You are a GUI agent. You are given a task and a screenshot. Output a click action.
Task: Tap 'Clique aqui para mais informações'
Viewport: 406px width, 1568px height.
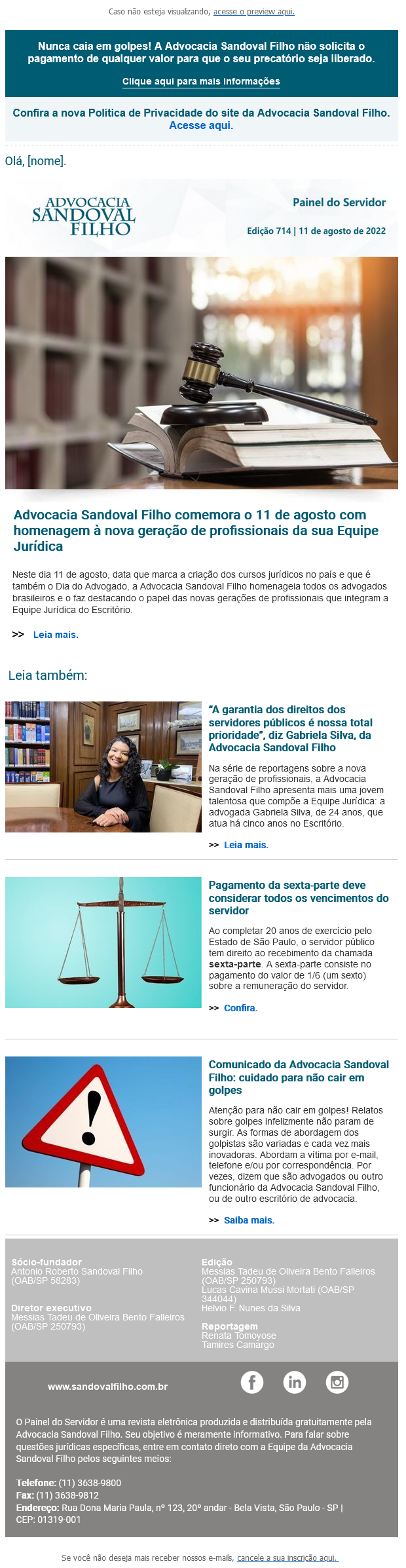point(201,82)
